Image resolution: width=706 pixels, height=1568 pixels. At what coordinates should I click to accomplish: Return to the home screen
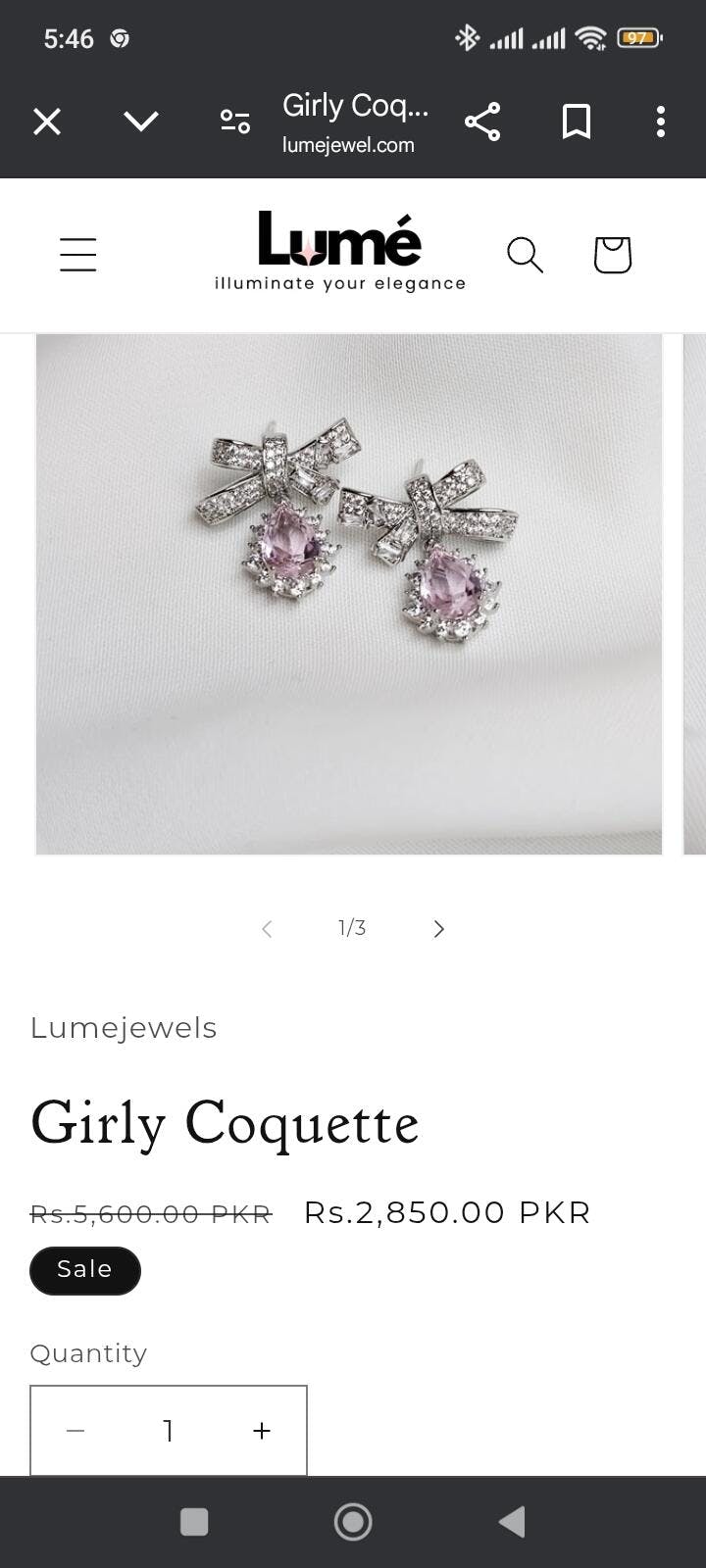[353, 1522]
